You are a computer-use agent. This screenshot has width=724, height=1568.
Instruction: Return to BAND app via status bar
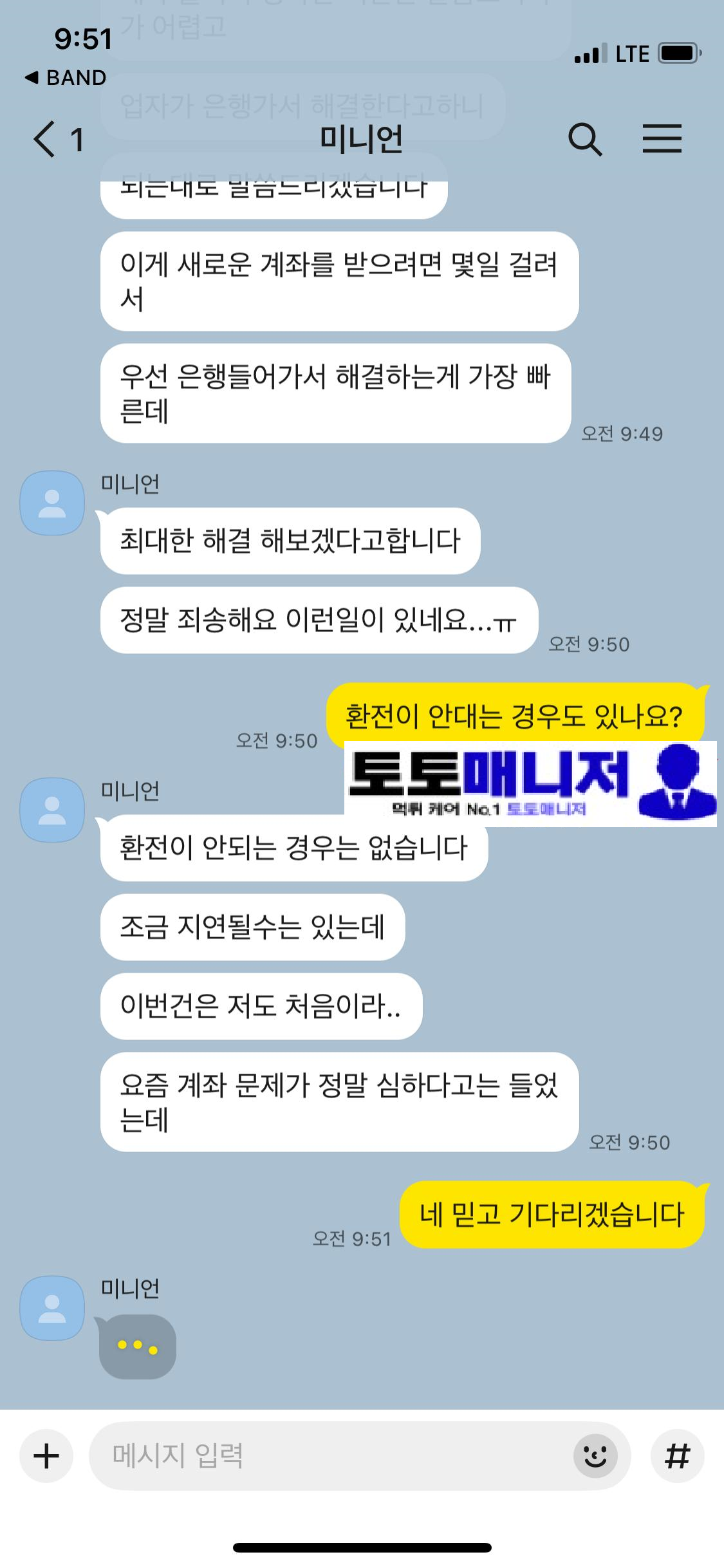(x=66, y=78)
